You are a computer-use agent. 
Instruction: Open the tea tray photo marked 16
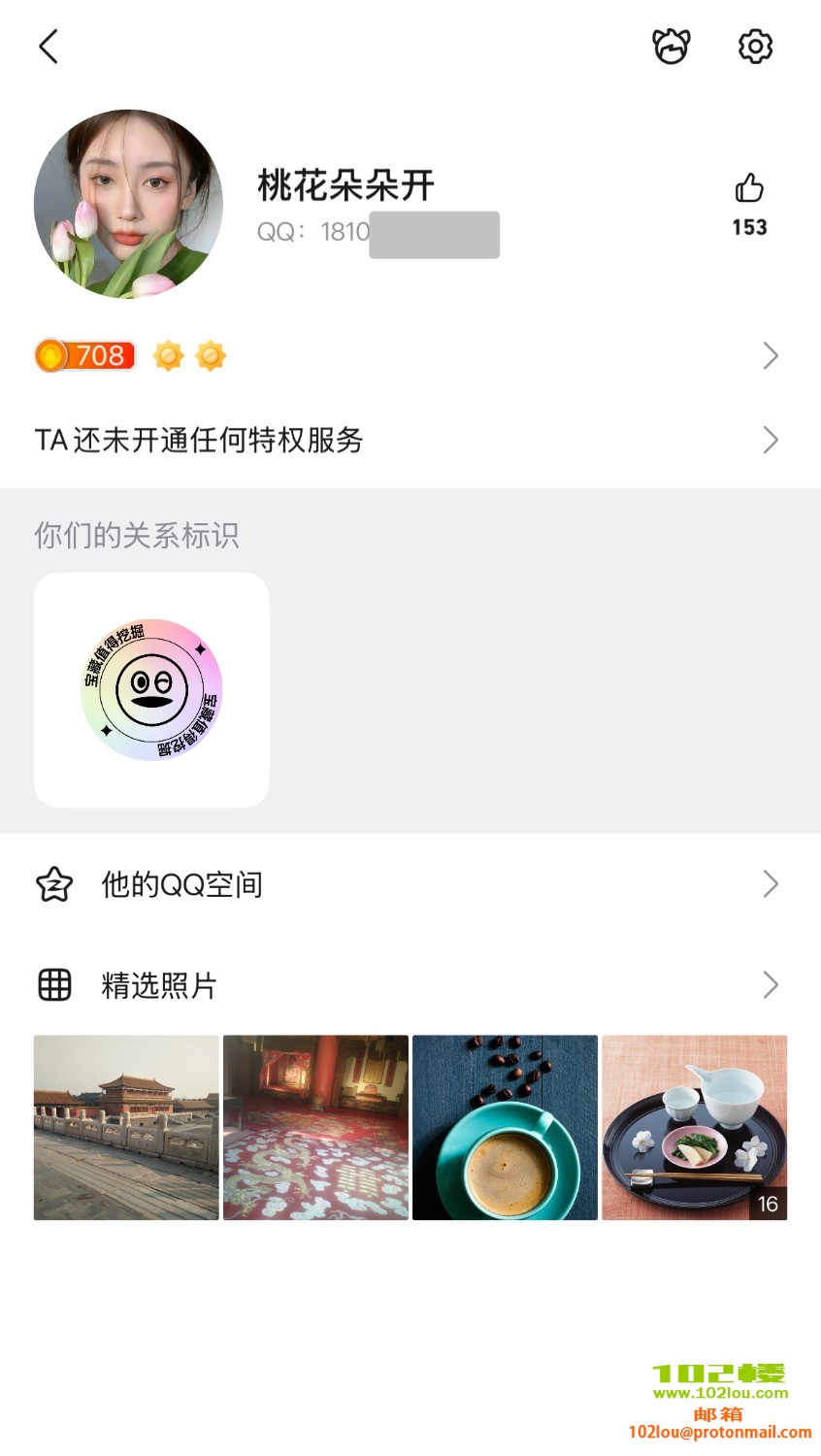[694, 1127]
